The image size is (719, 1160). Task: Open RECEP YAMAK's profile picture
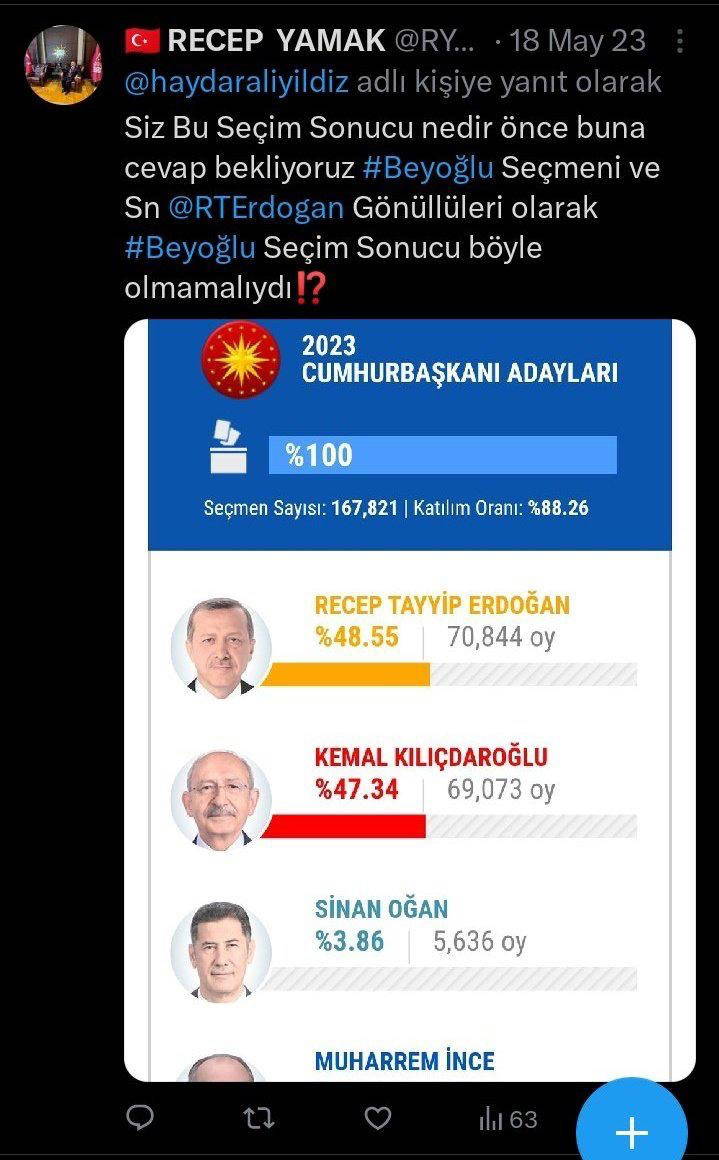[62, 65]
